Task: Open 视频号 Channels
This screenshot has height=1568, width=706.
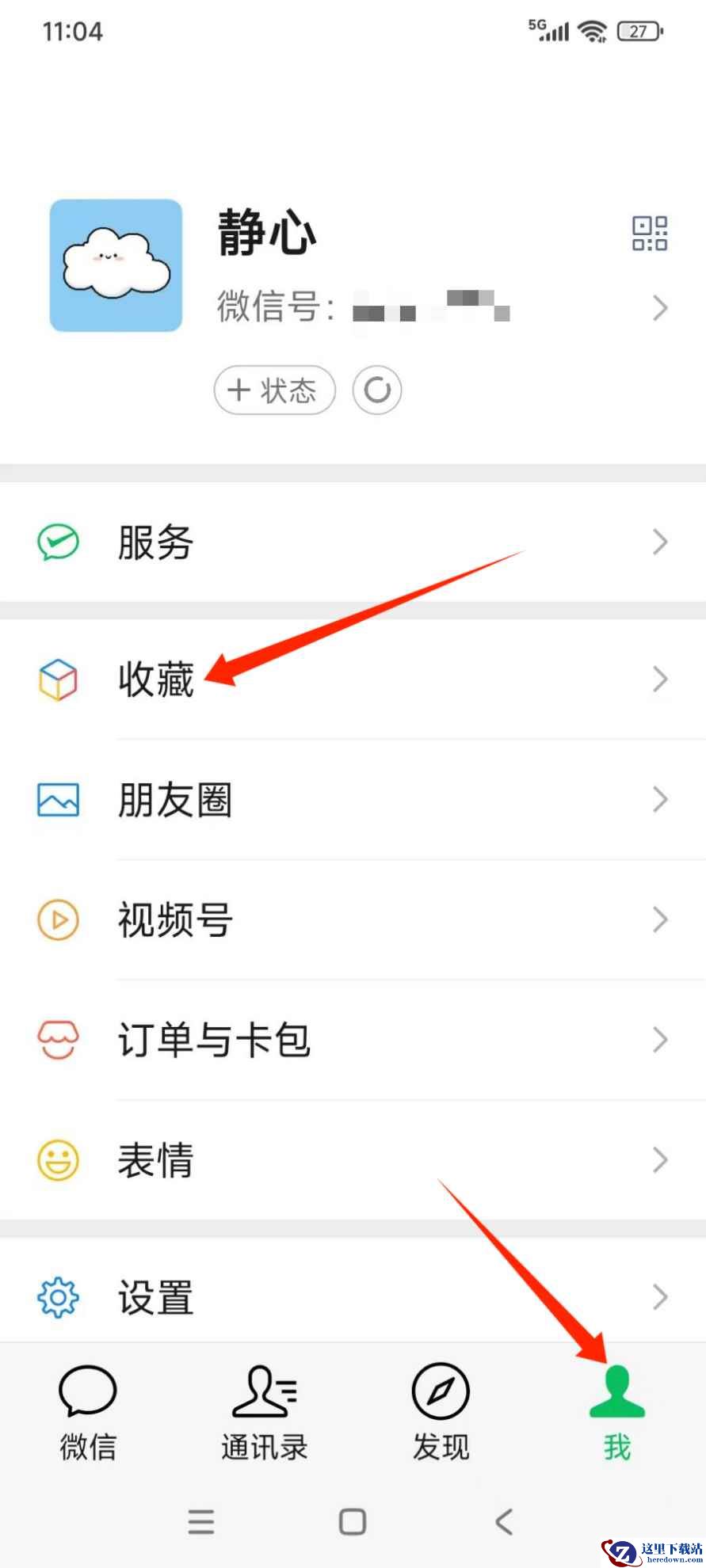Action: 353,920
